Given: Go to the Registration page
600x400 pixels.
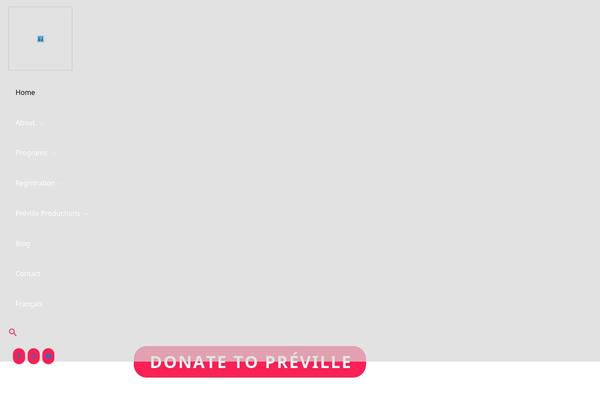Looking at the screenshot, I should point(35,183).
